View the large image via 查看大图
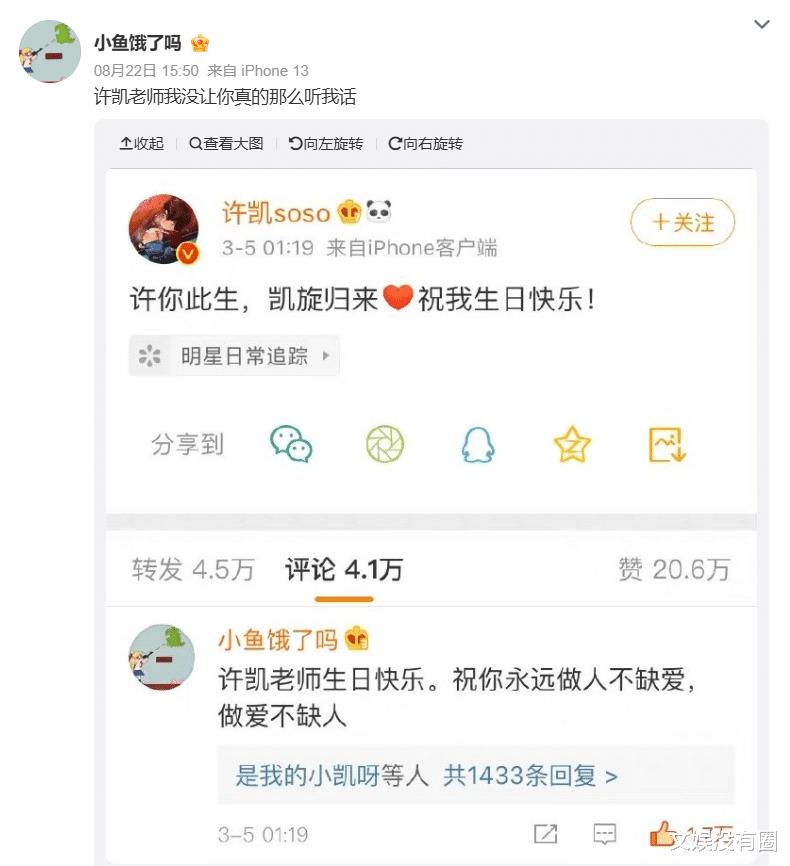 click(226, 144)
